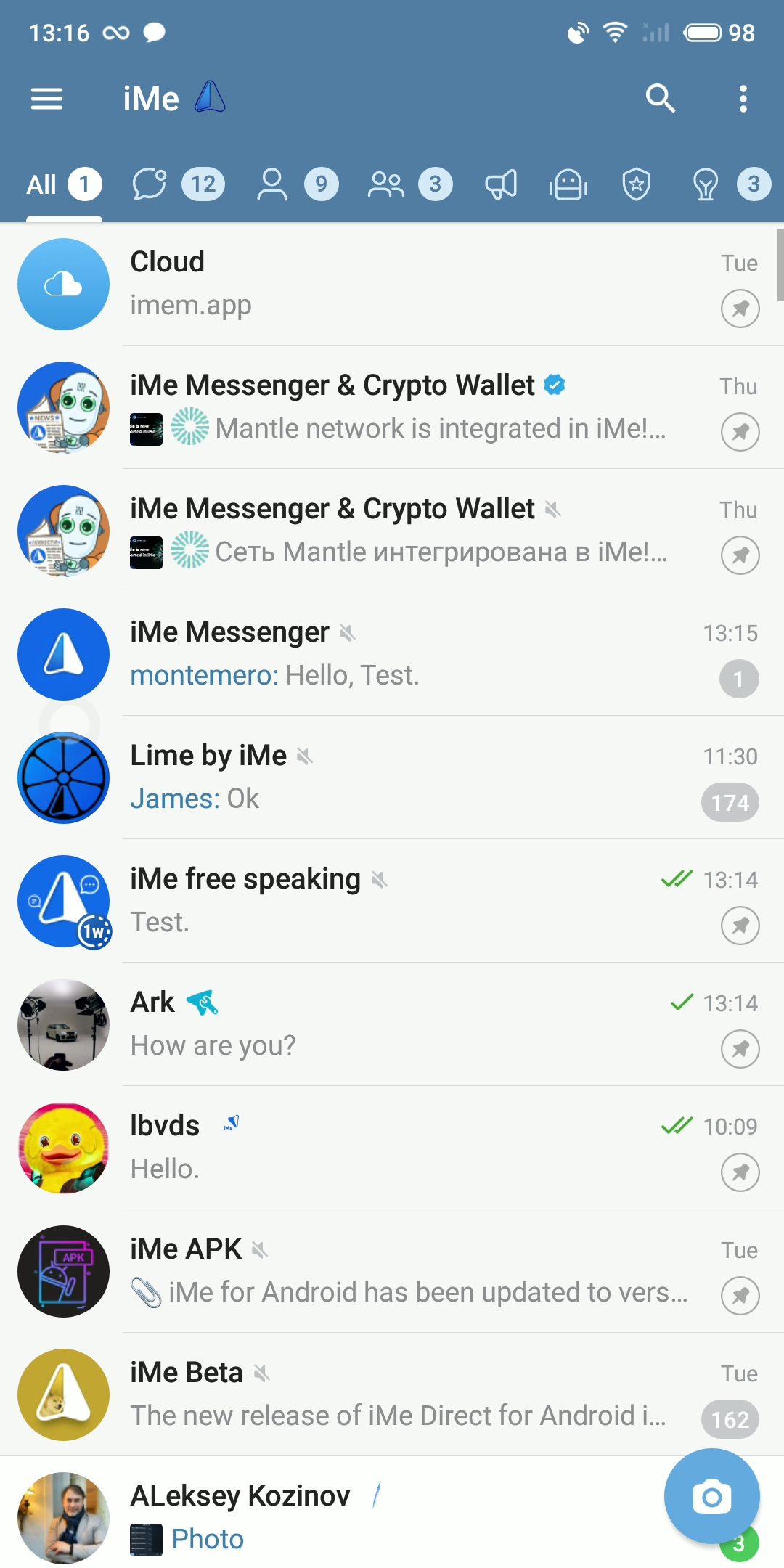The image size is (784, 1568).
Task: Select the All chats tab
Action: coord(63,184)
